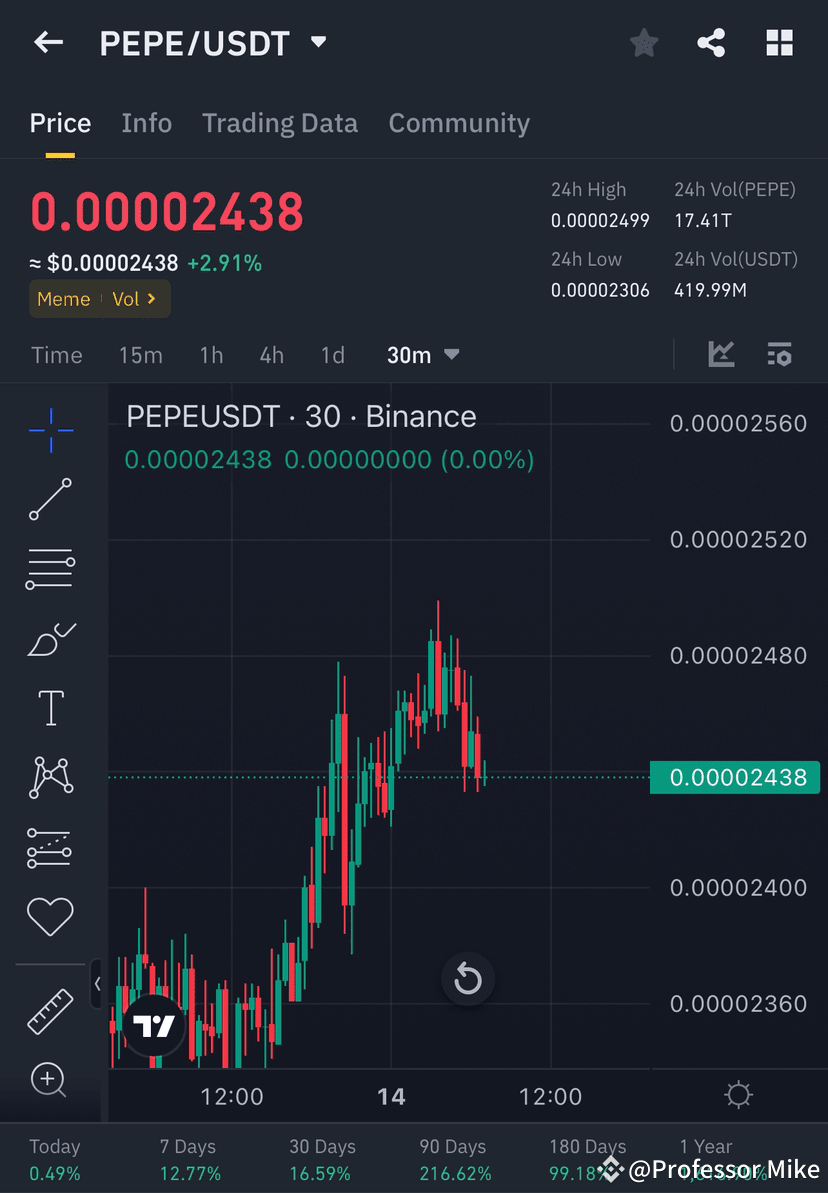Open the Meme and Vol tags link
This screenshot has width=828, height=1193.
100,298
